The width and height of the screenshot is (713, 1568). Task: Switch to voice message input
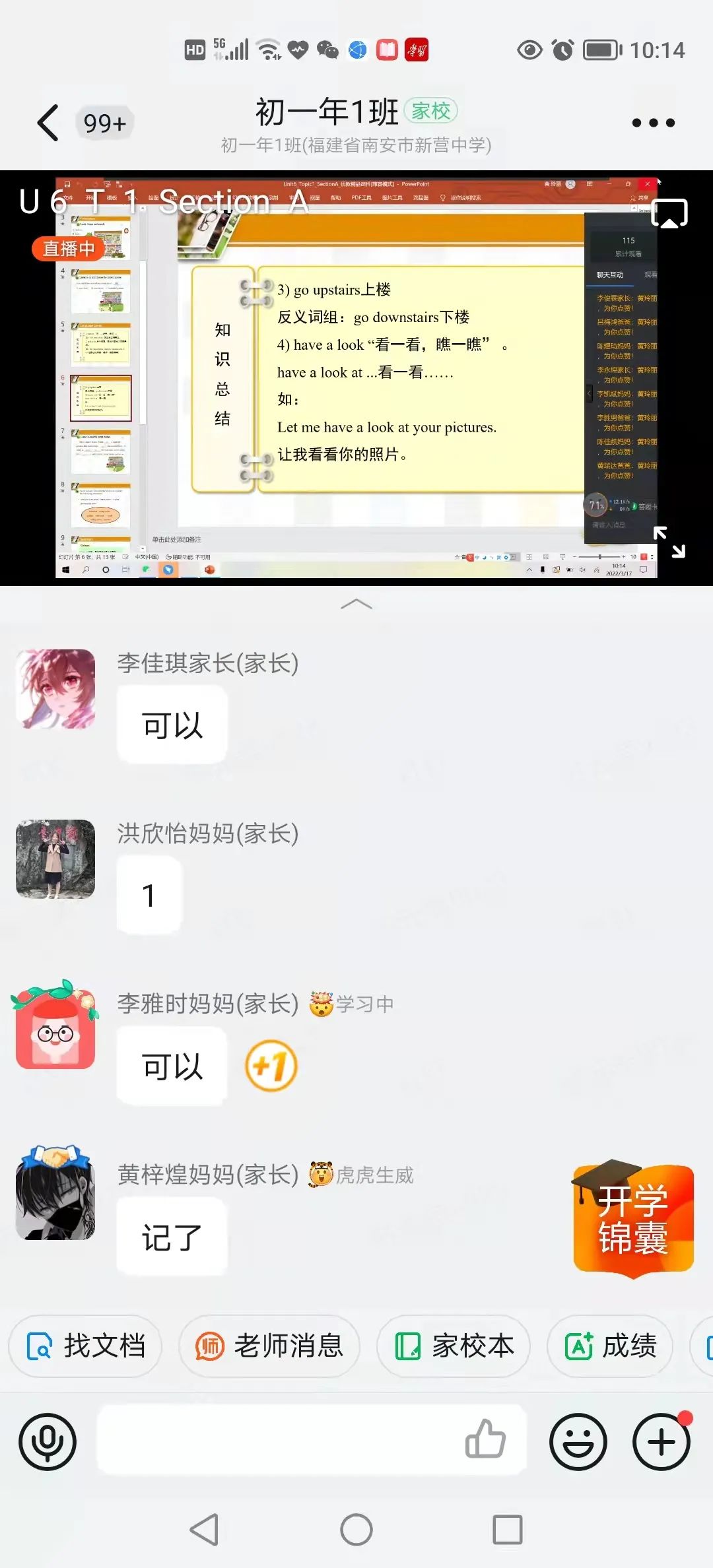coord(48,1442)
